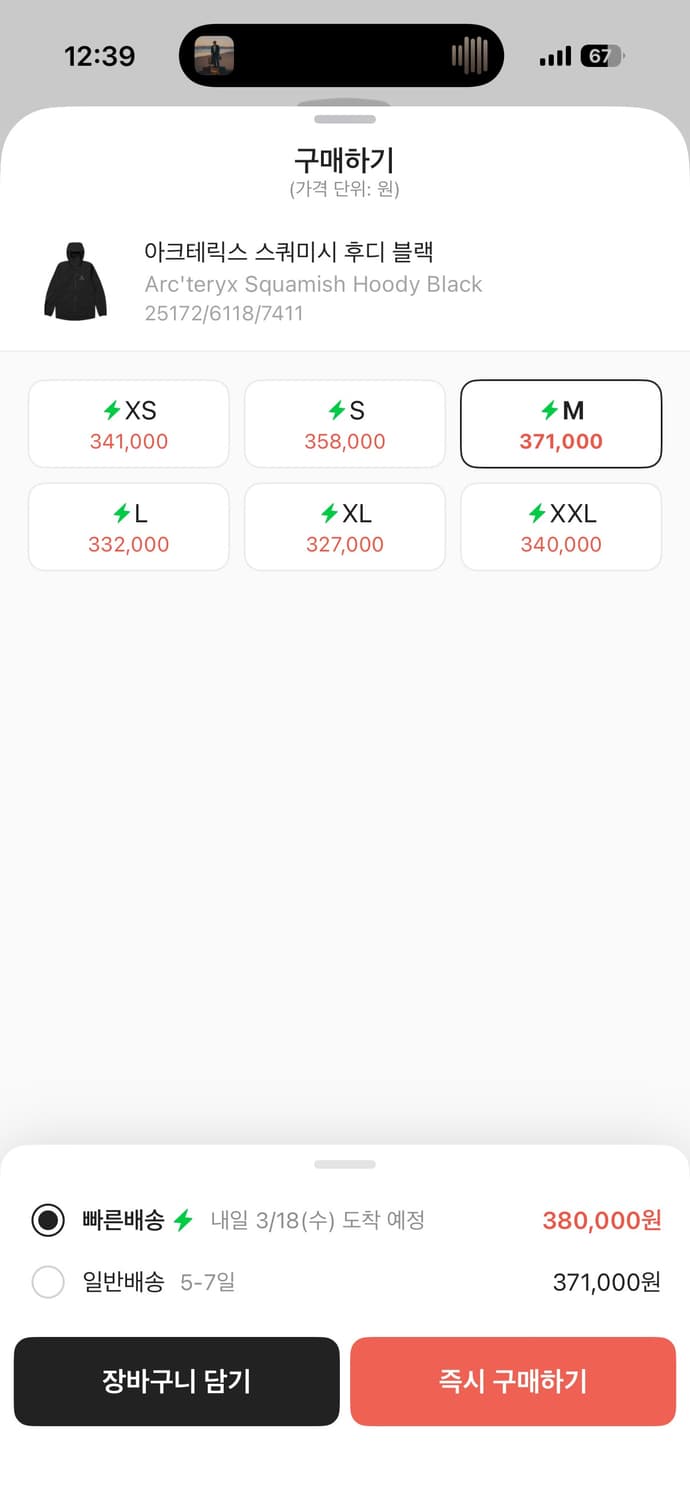Viewport: 690px width, 1500px height.
Task: Choose the XL size option
Action: pos(345,527)
